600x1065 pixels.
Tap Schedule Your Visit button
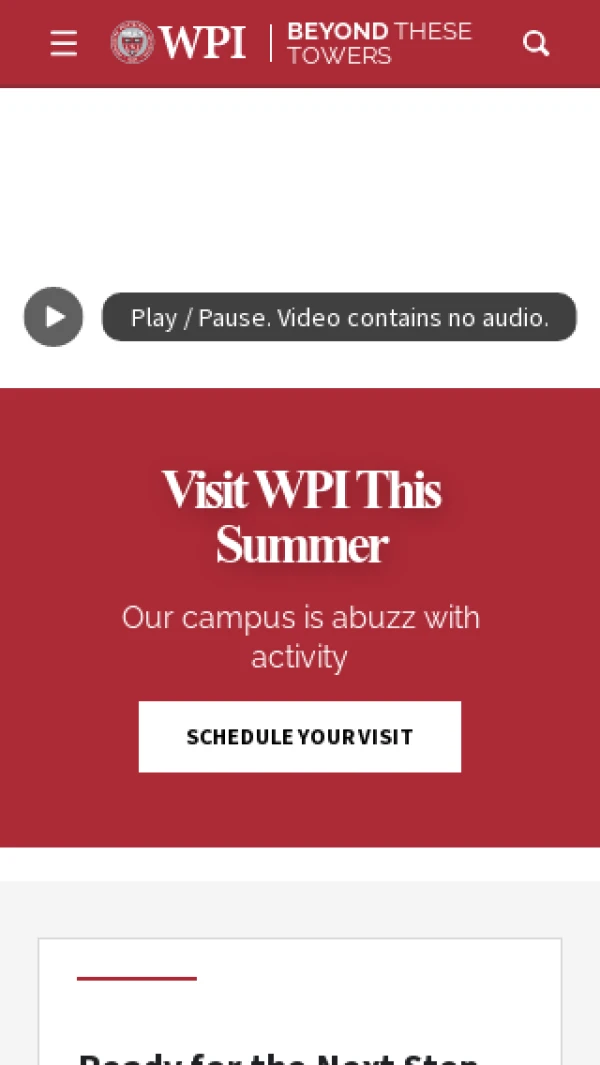(299, 737)
